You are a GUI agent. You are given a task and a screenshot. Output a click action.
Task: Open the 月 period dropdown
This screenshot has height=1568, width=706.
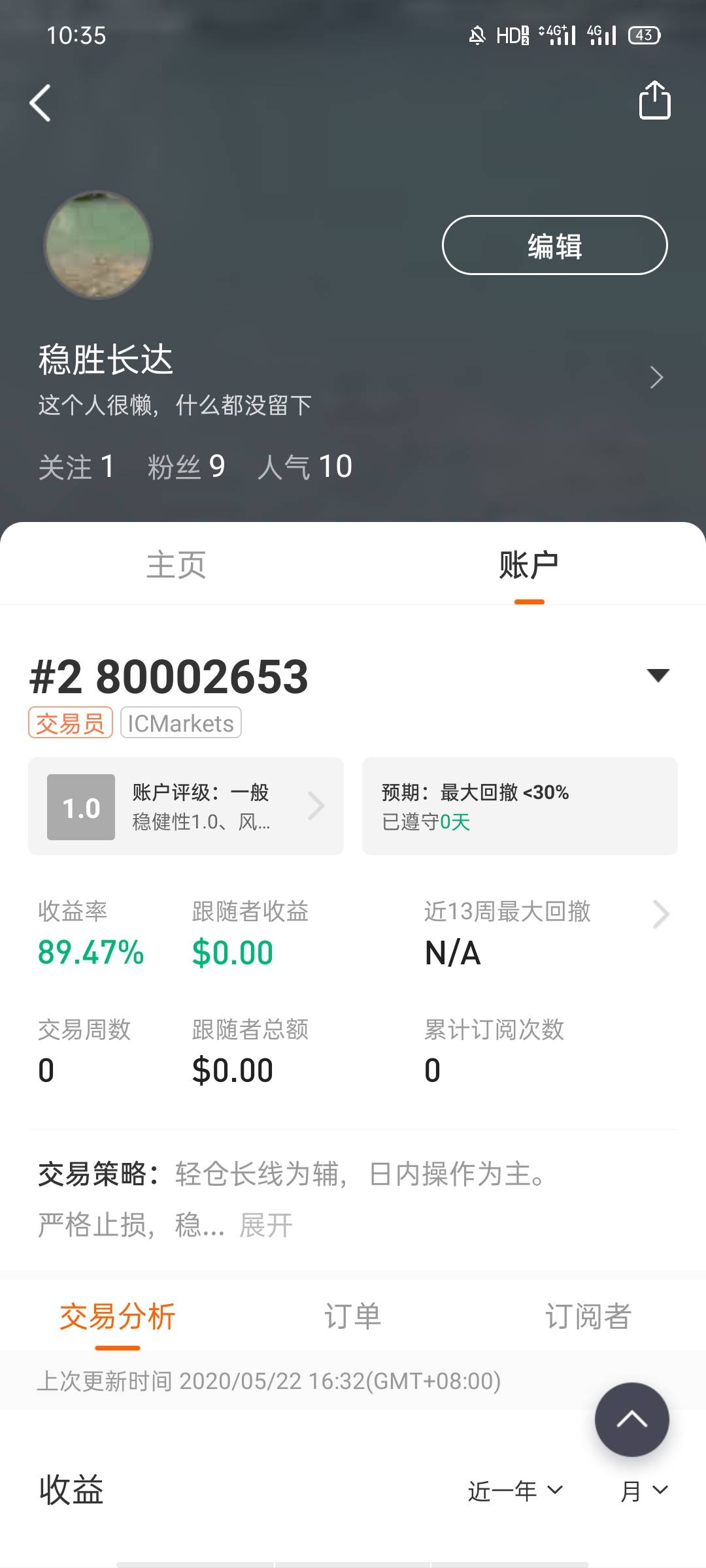[x=644, y=1492]
